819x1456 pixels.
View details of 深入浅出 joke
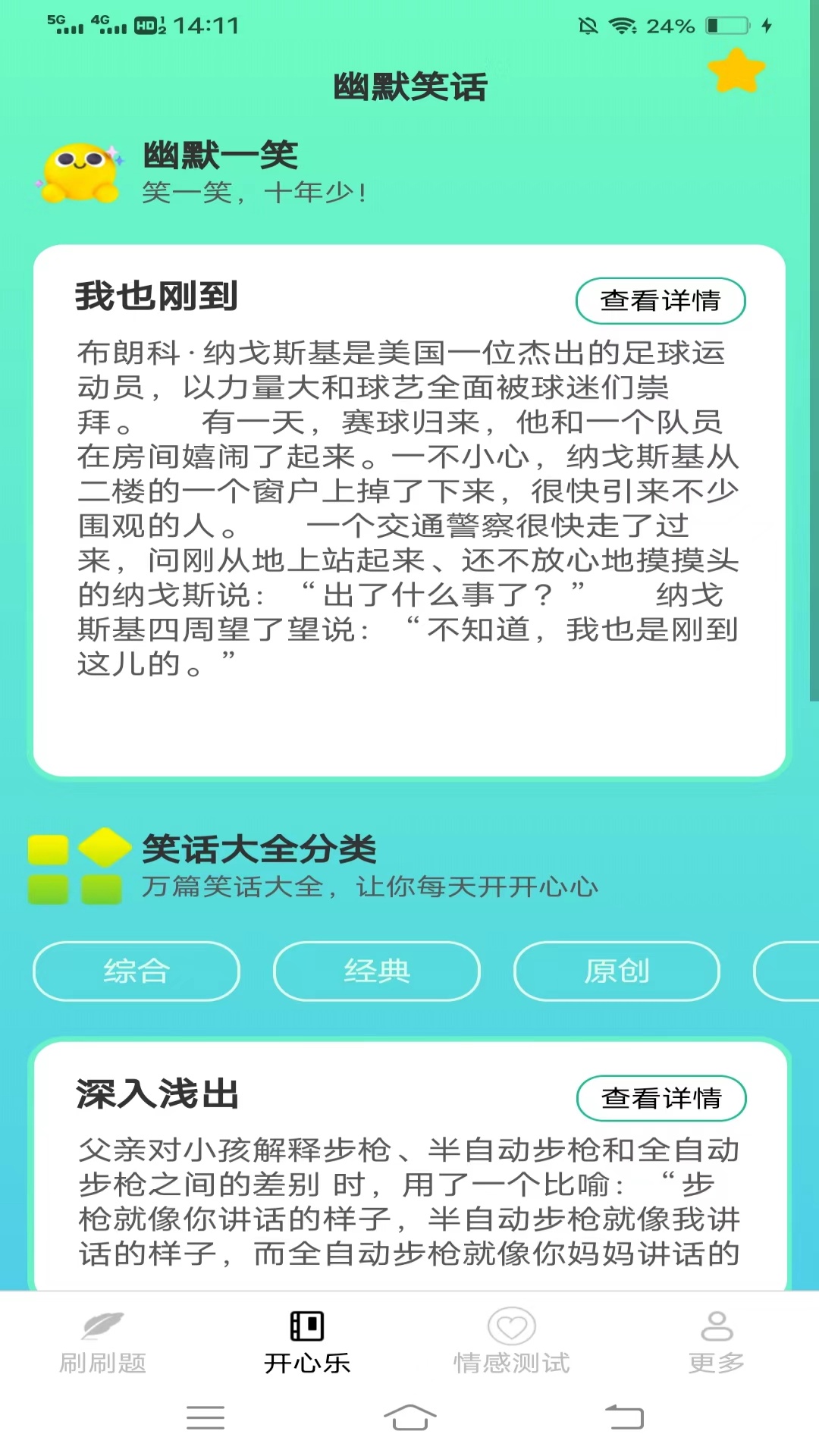click(661, 1097)
